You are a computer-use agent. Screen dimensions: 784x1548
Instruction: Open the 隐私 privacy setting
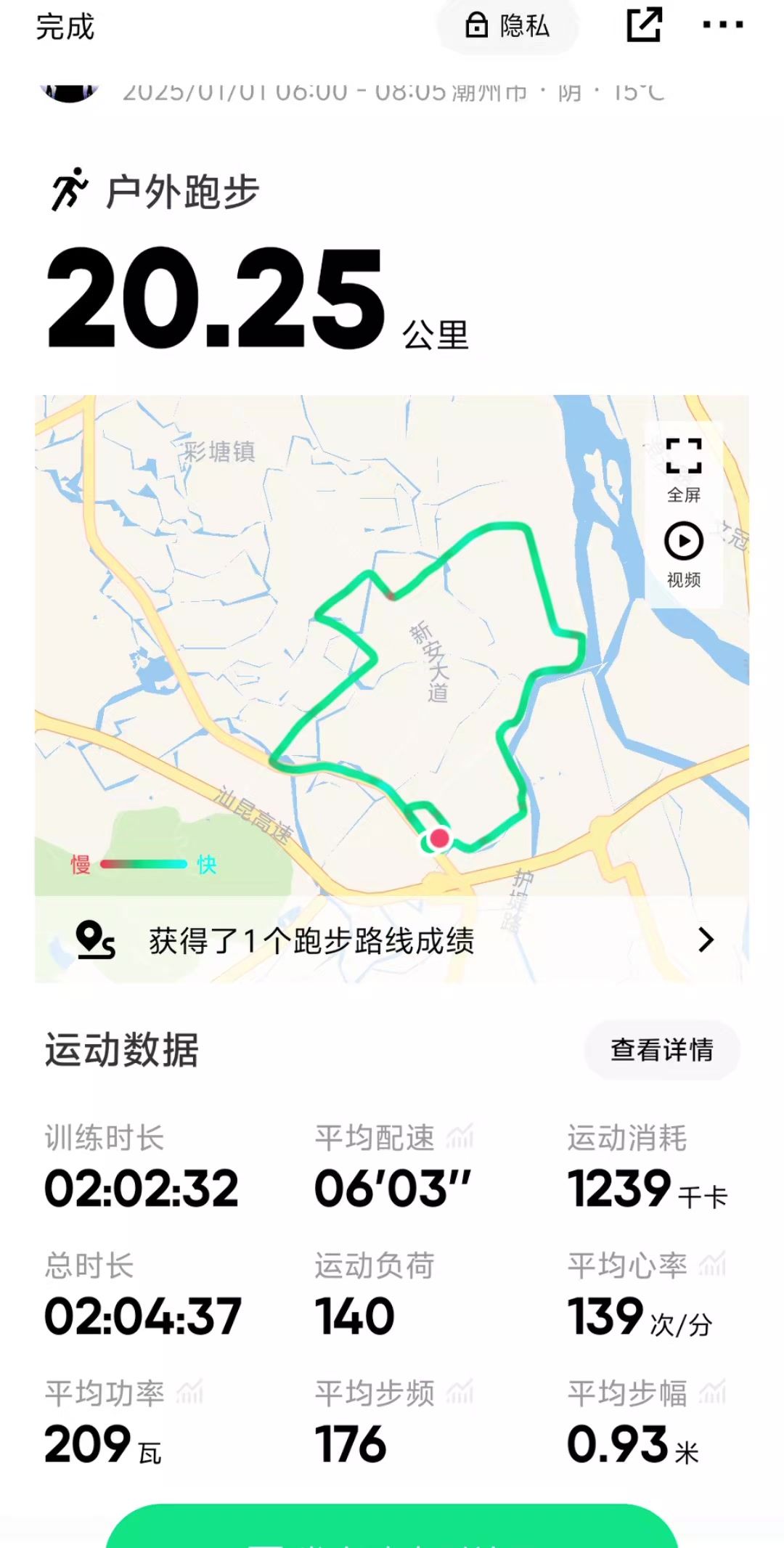click(507, 26)
